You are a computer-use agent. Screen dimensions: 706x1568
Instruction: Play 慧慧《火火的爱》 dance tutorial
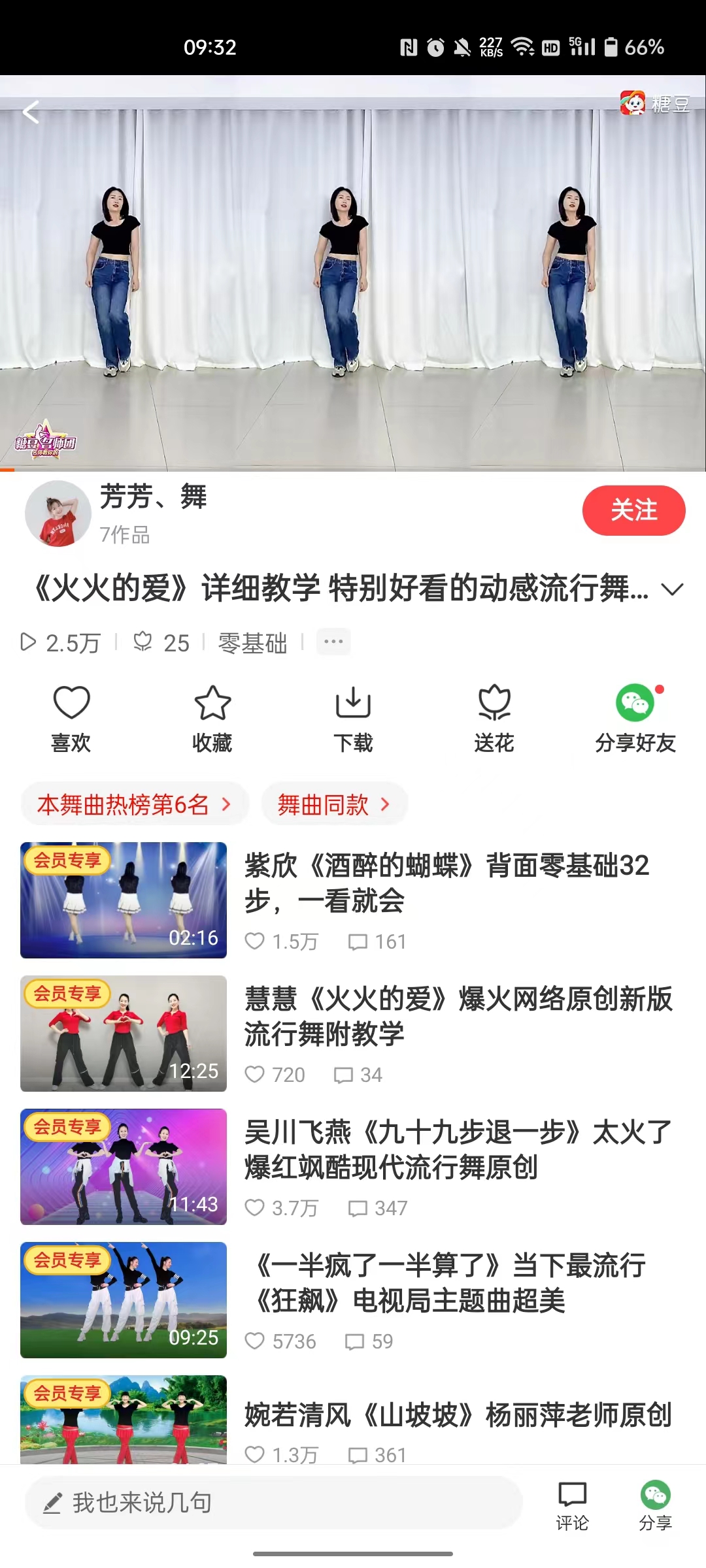point(458,1016)
